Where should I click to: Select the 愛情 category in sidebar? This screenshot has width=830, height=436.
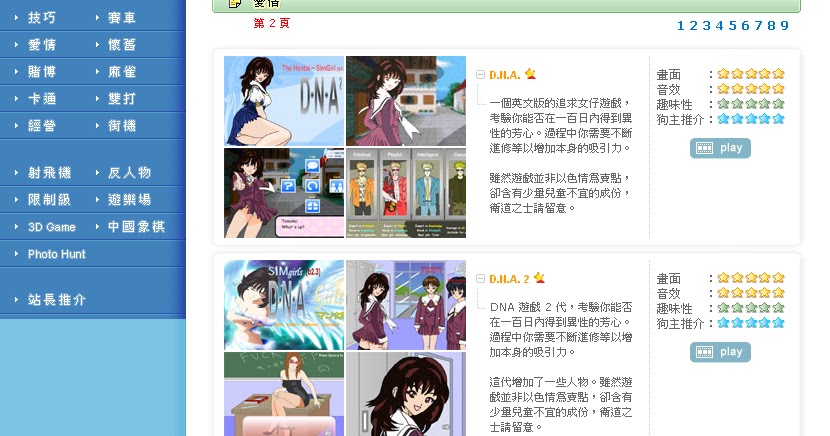pos(42,45)
